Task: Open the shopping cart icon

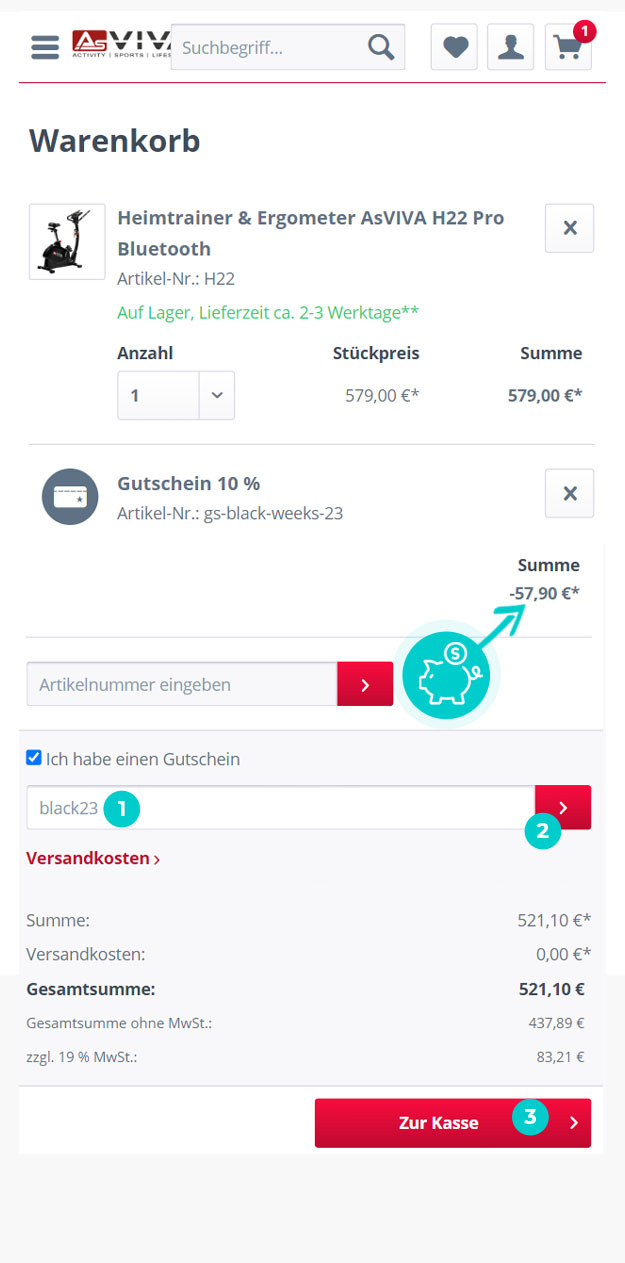Action: 568,47
